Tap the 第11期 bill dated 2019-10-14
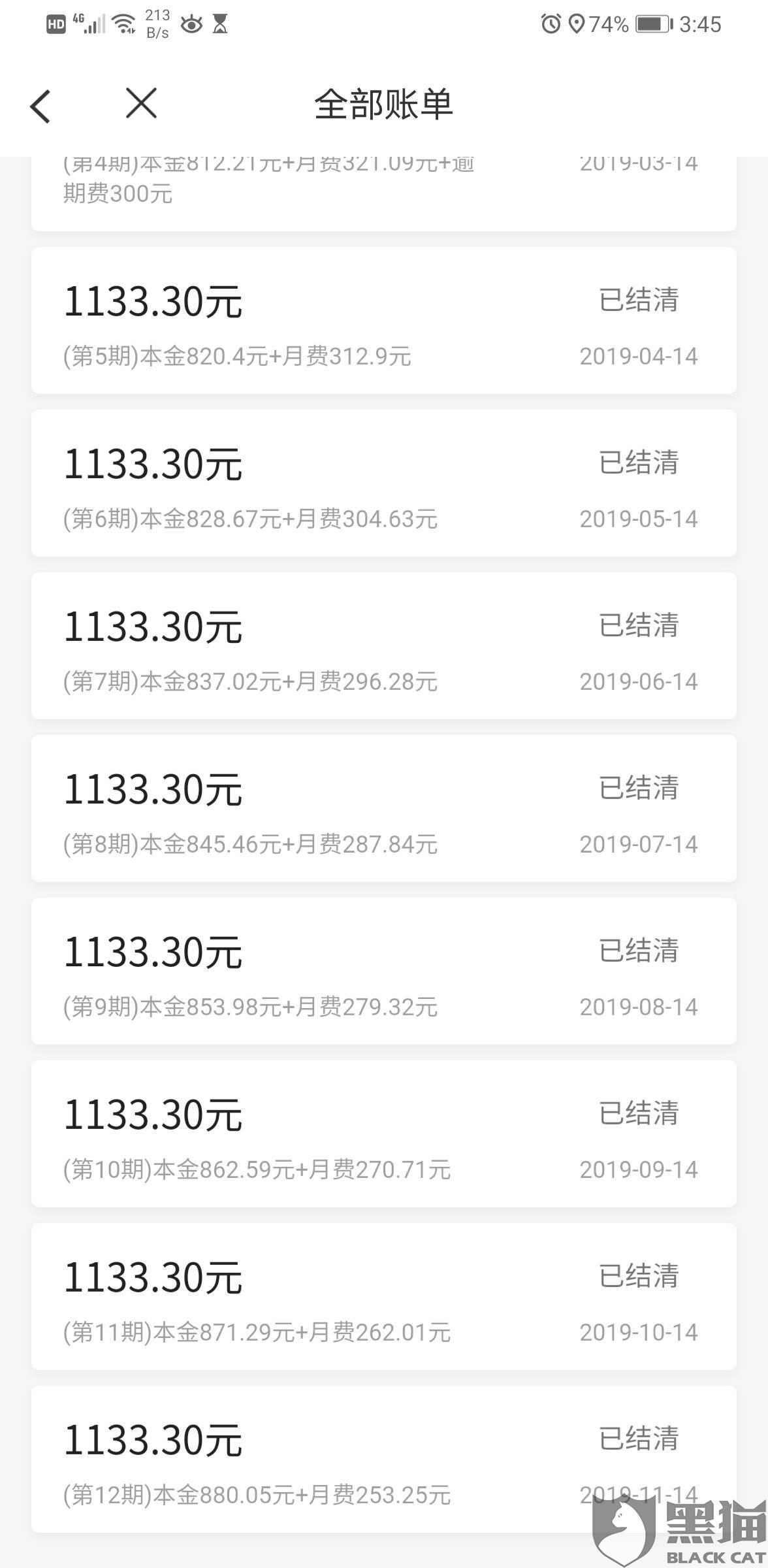768x1568 pixels. pos(383,1296)
